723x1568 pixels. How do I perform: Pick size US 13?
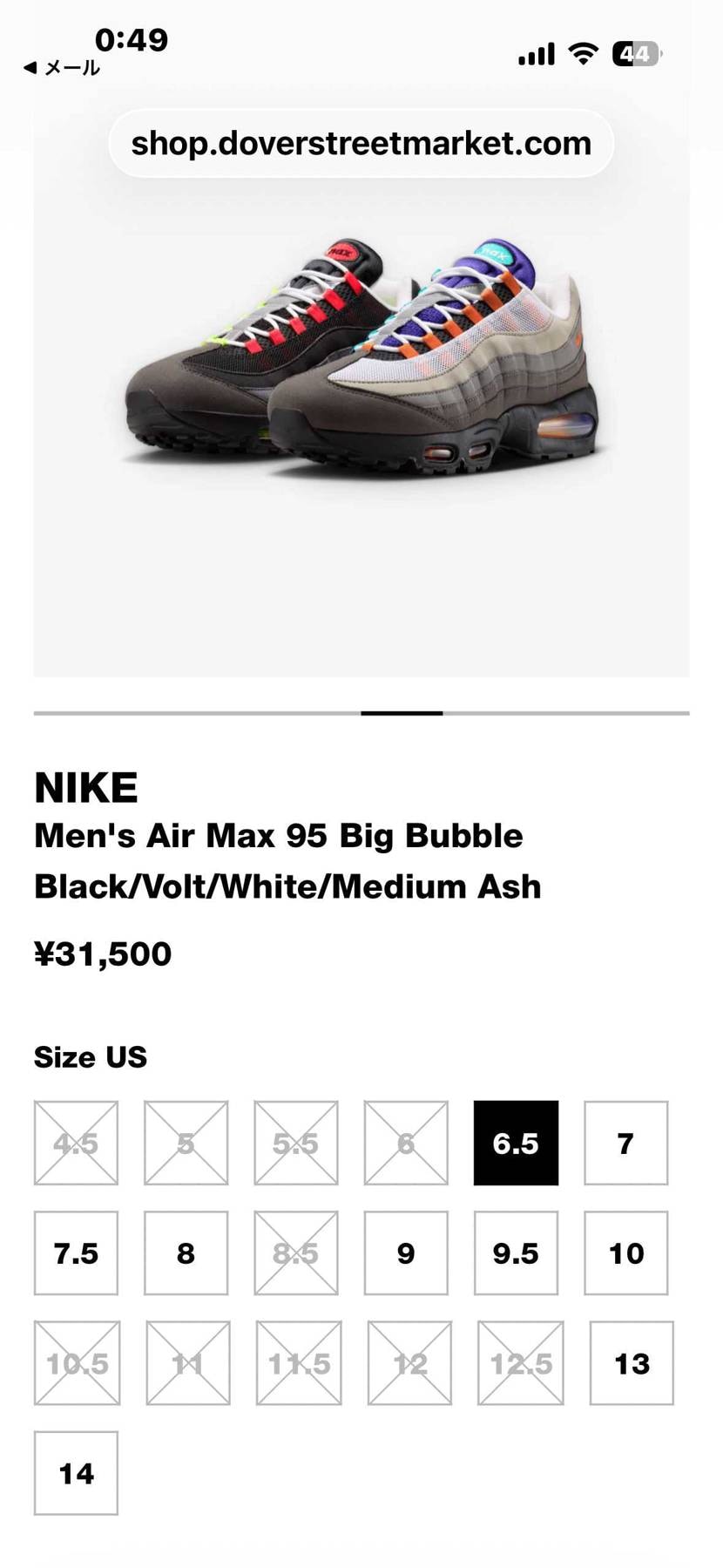point(632,1363)
